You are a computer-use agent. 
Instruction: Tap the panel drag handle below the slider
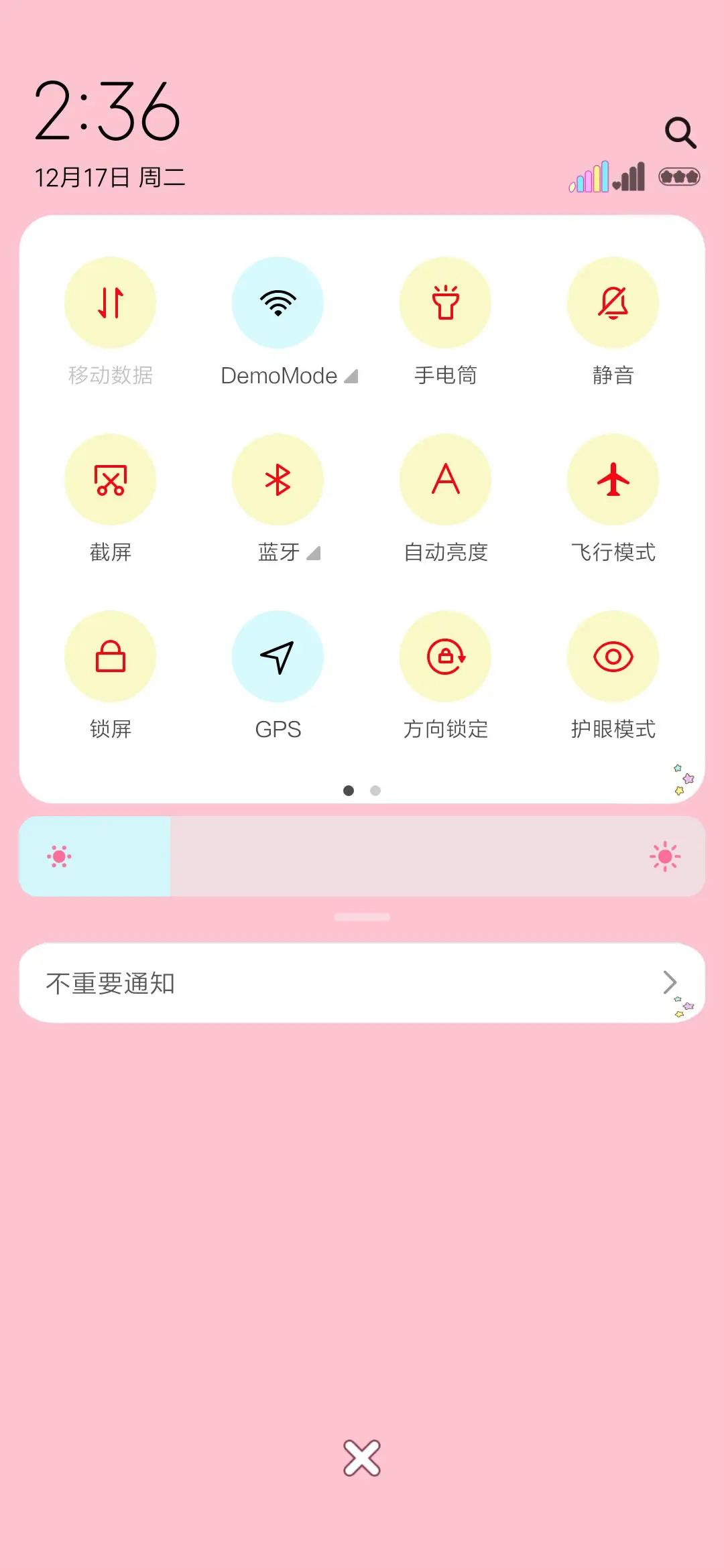[x=362, y=916]
